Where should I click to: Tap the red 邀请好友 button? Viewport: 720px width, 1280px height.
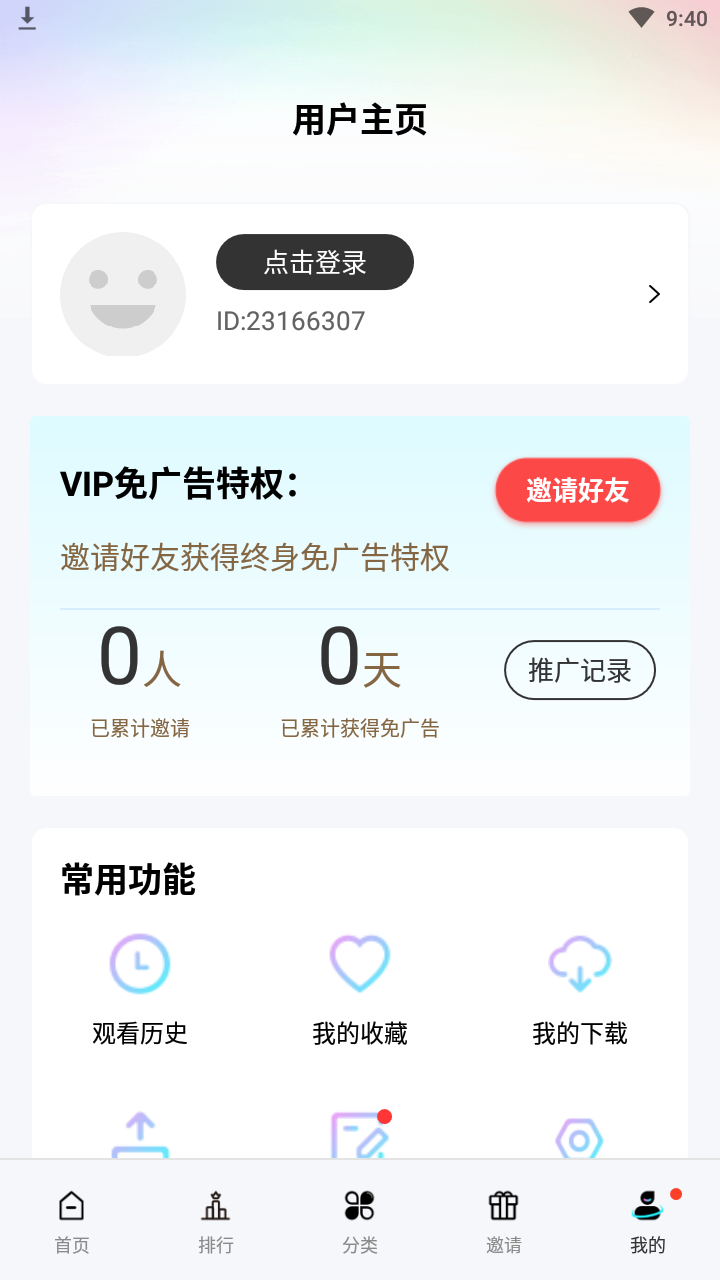click(x=577, y=490)
